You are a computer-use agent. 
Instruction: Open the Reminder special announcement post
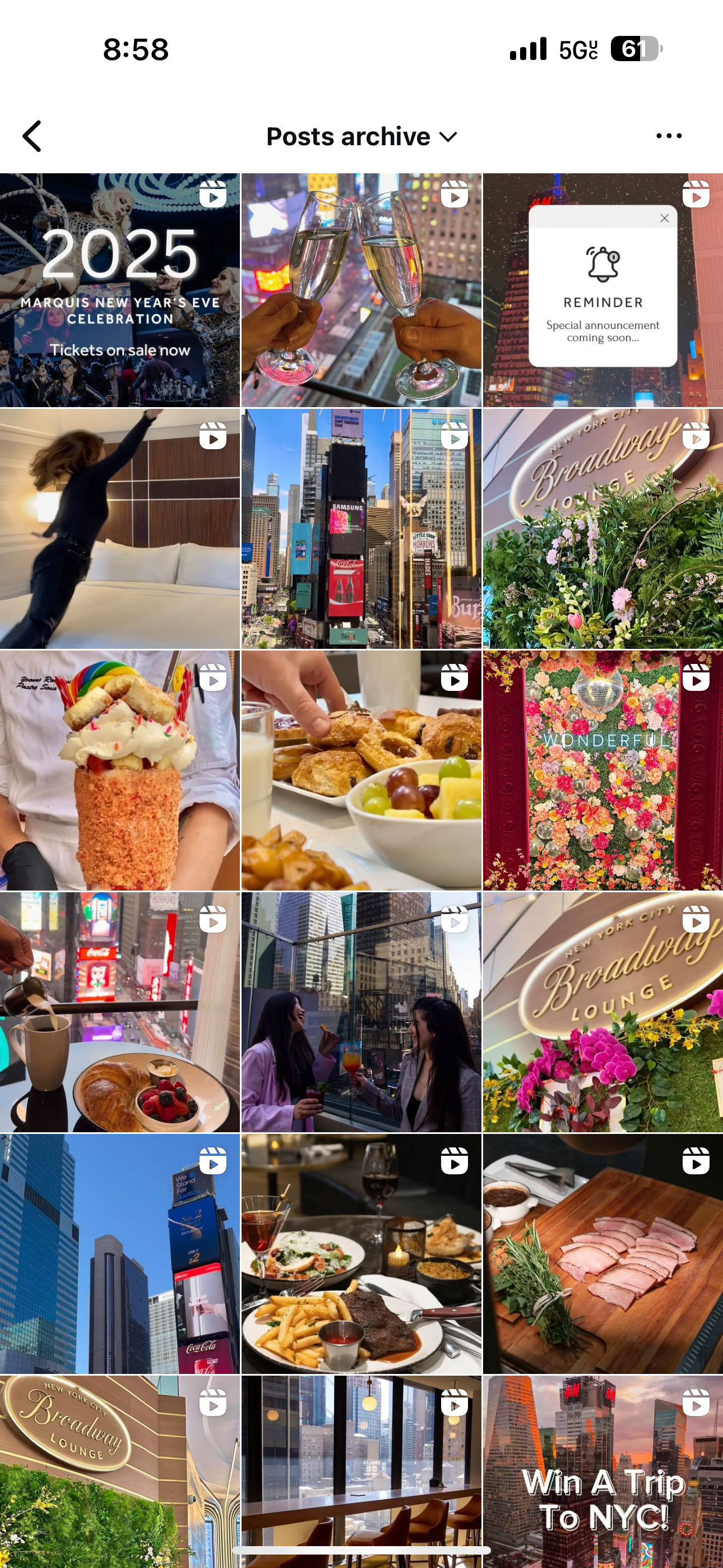pyautogui.click(x=602, y=290)
